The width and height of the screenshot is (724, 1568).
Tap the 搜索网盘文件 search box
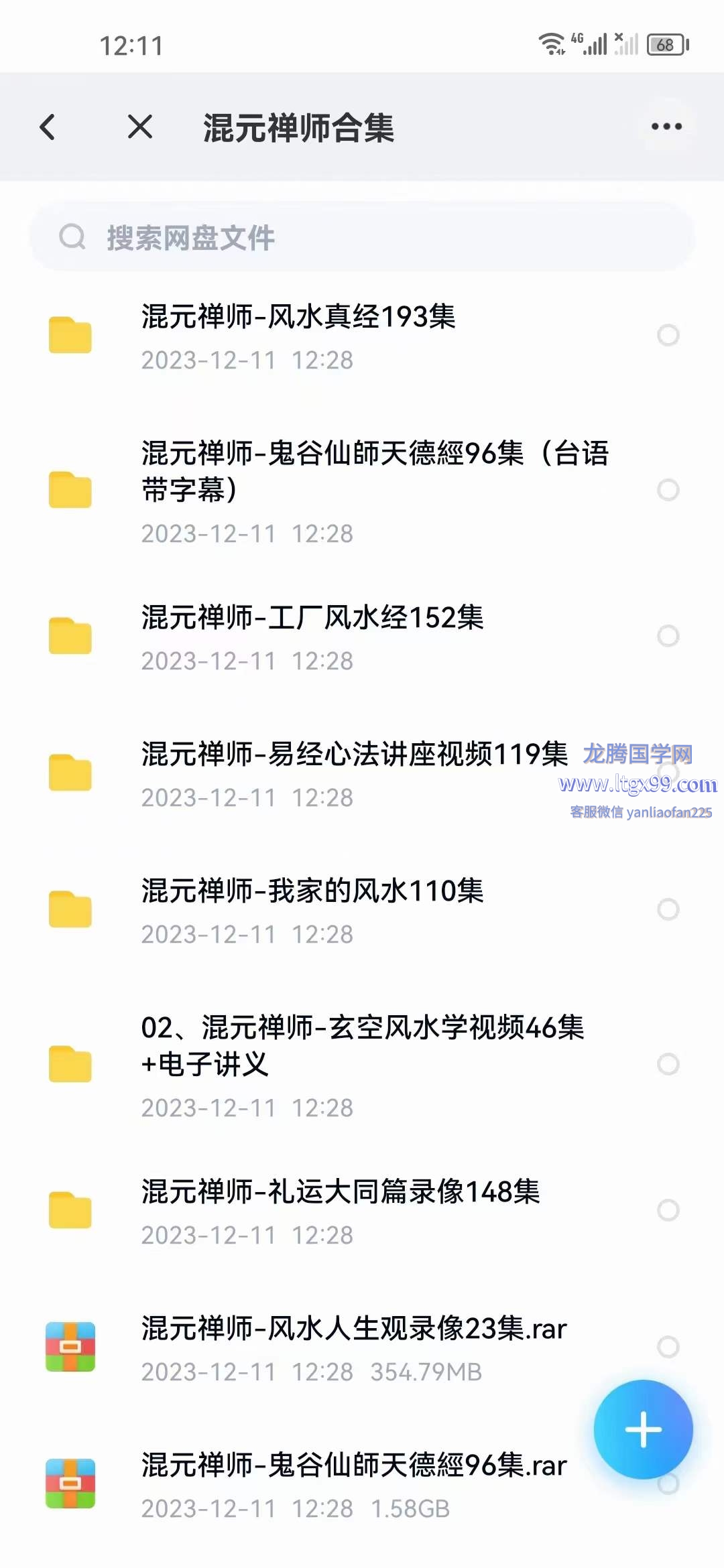point(362,237)
